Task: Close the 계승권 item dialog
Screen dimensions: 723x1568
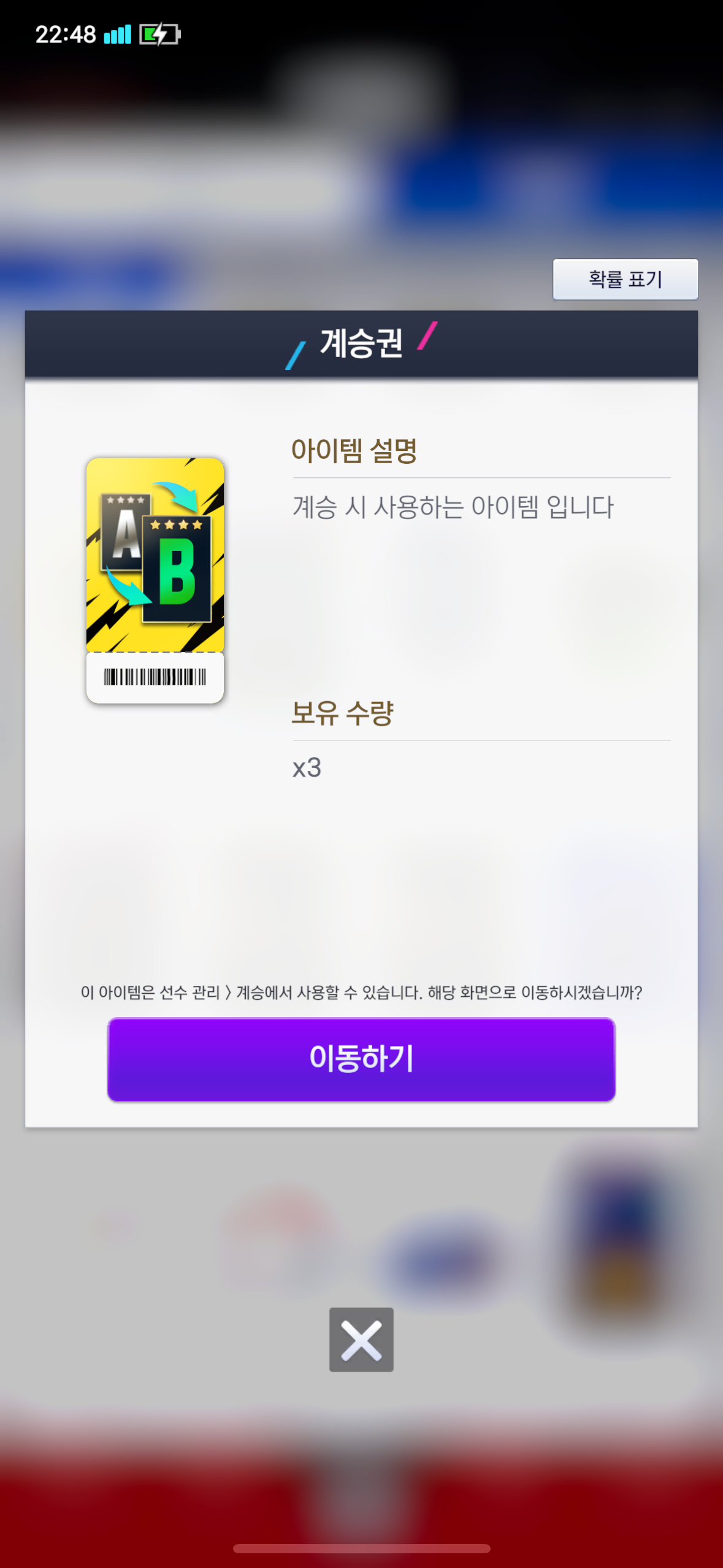Action: pyautogui.click(x=361, y=1340)
